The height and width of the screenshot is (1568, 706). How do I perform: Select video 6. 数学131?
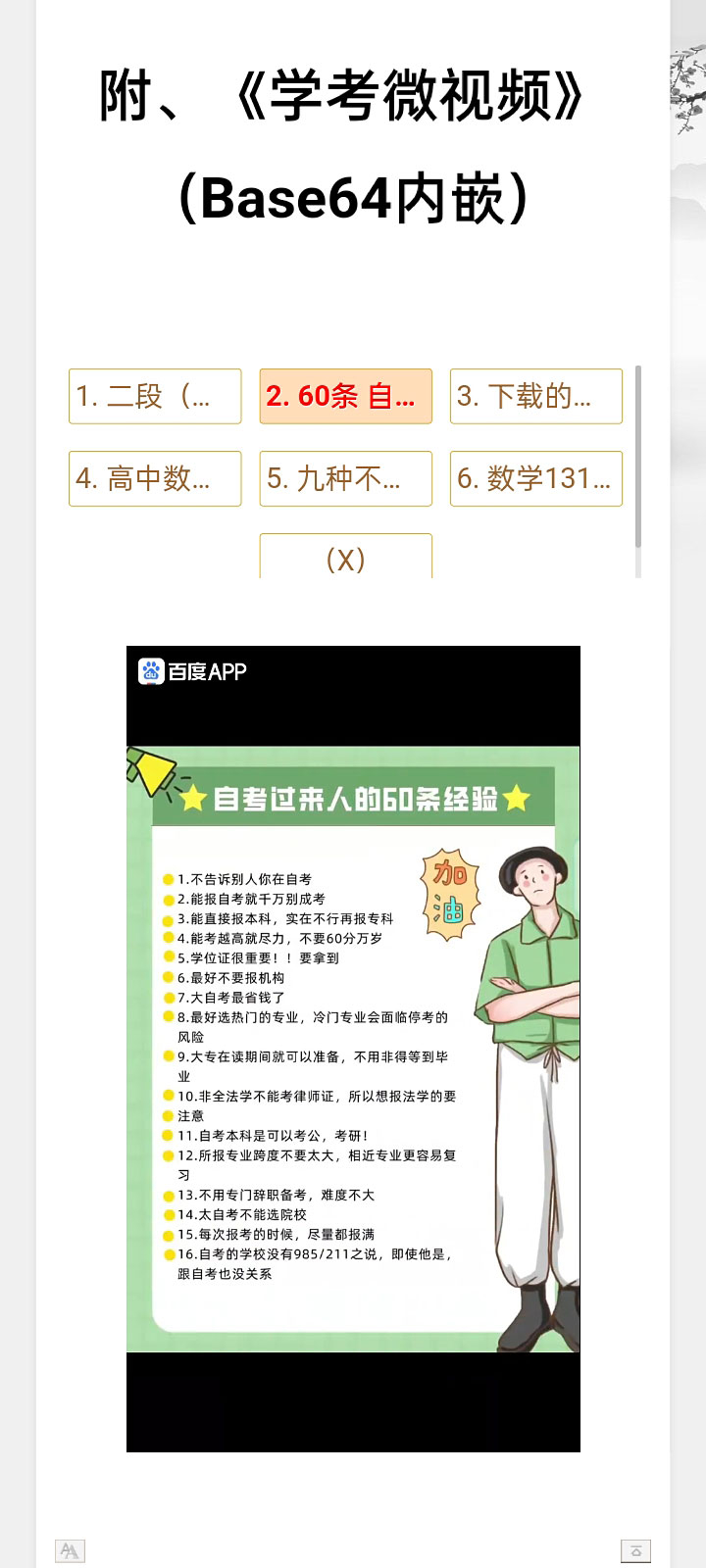[x=536, y=478]
